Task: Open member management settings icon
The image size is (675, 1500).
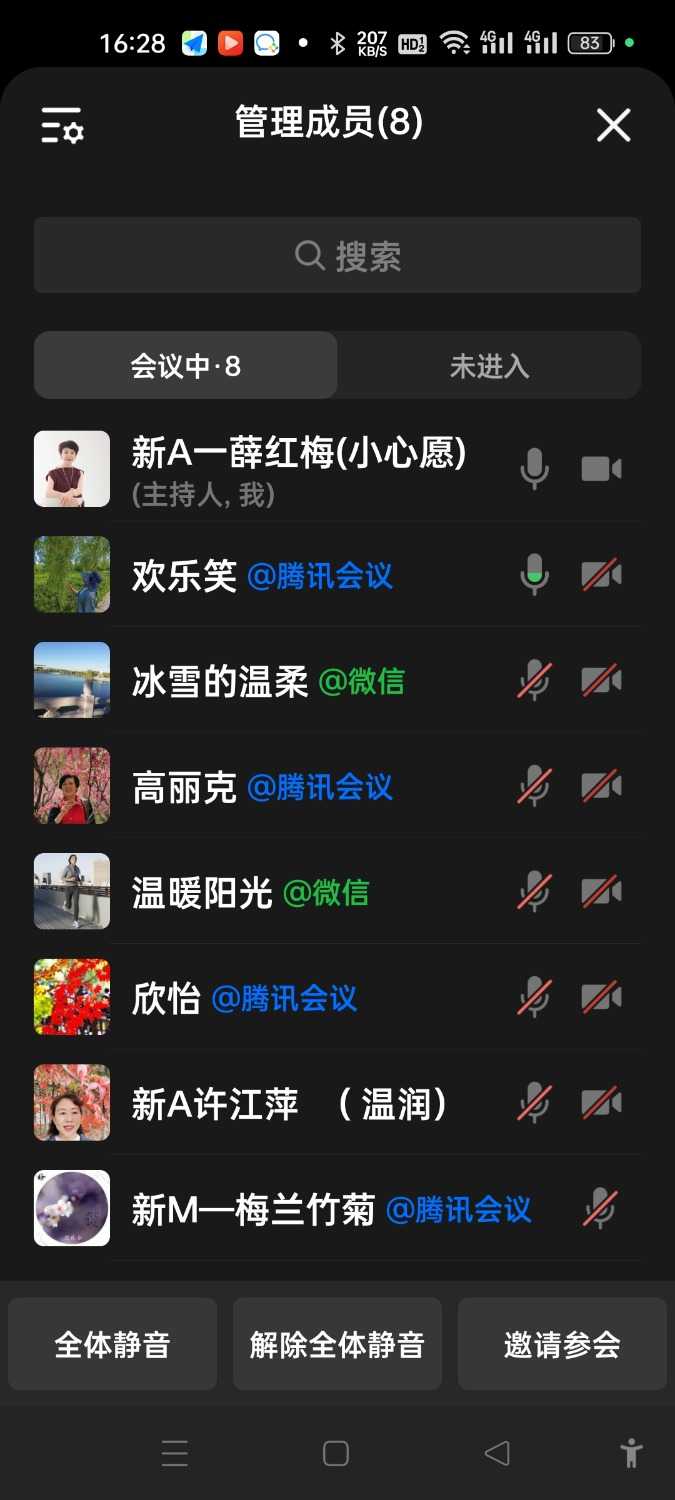Action: point(62,126)
